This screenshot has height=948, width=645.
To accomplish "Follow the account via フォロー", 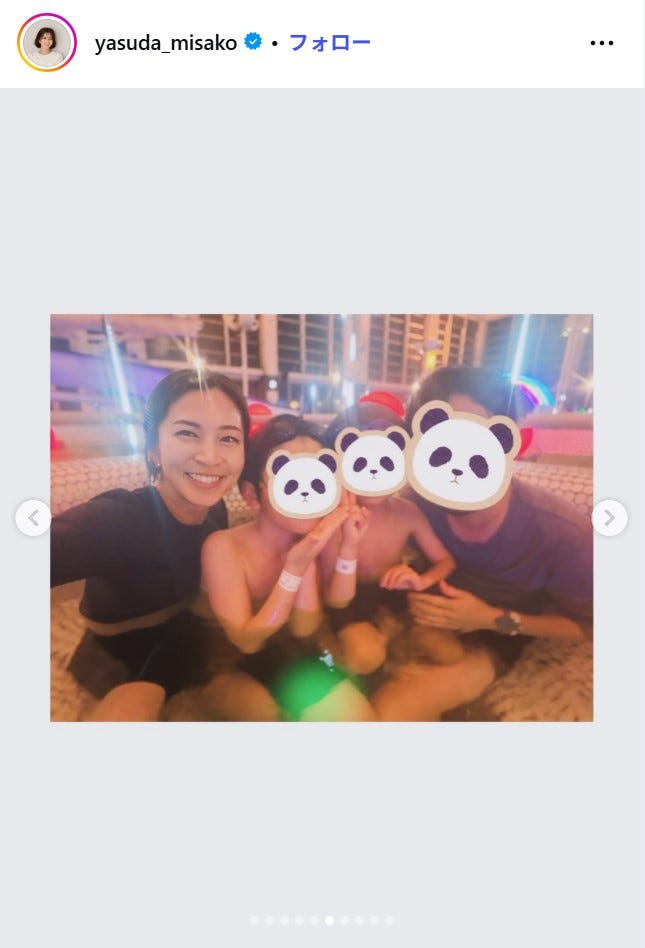I will (329, 43).
